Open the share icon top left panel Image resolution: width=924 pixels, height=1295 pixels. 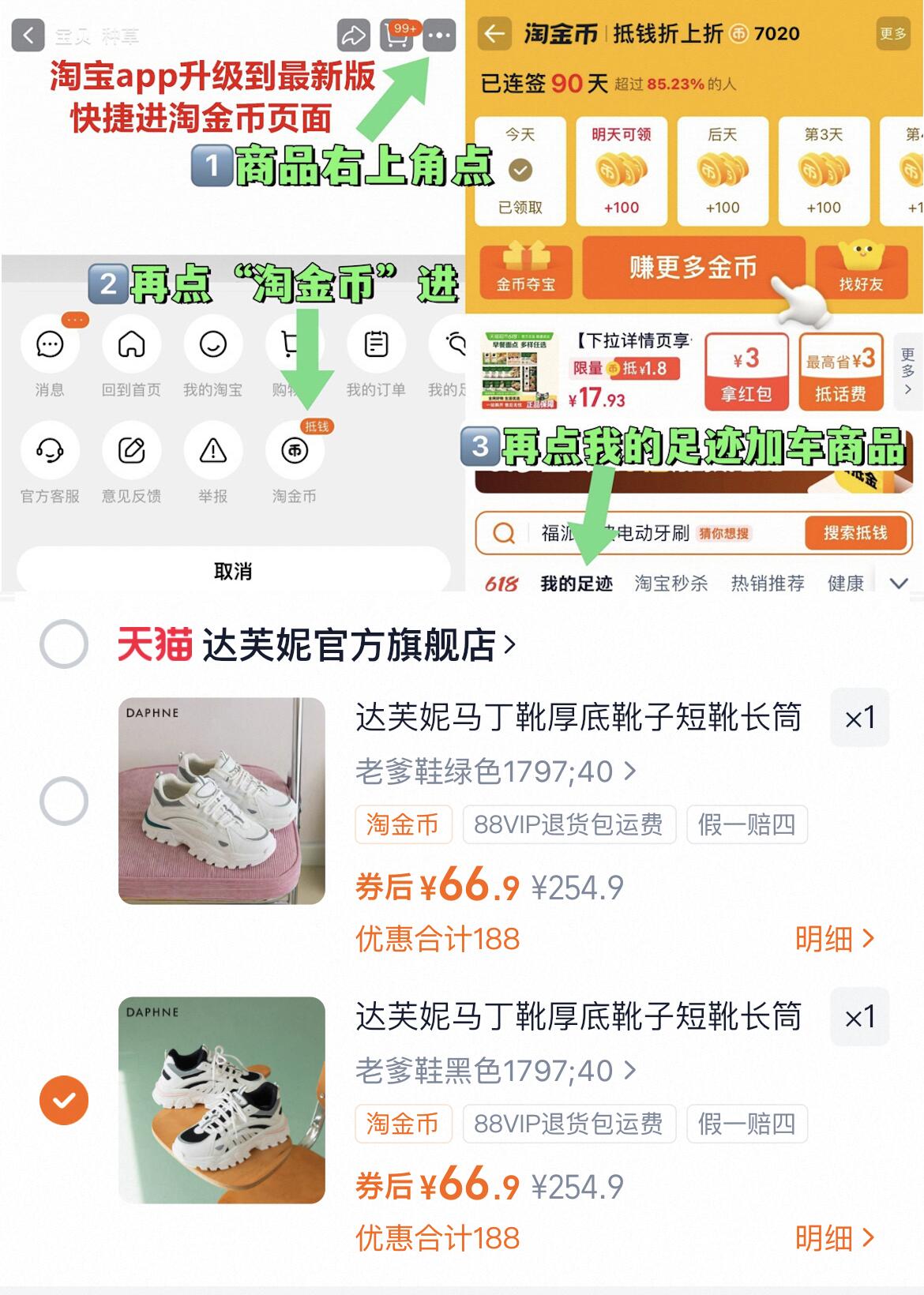click(x=353, y=35)
